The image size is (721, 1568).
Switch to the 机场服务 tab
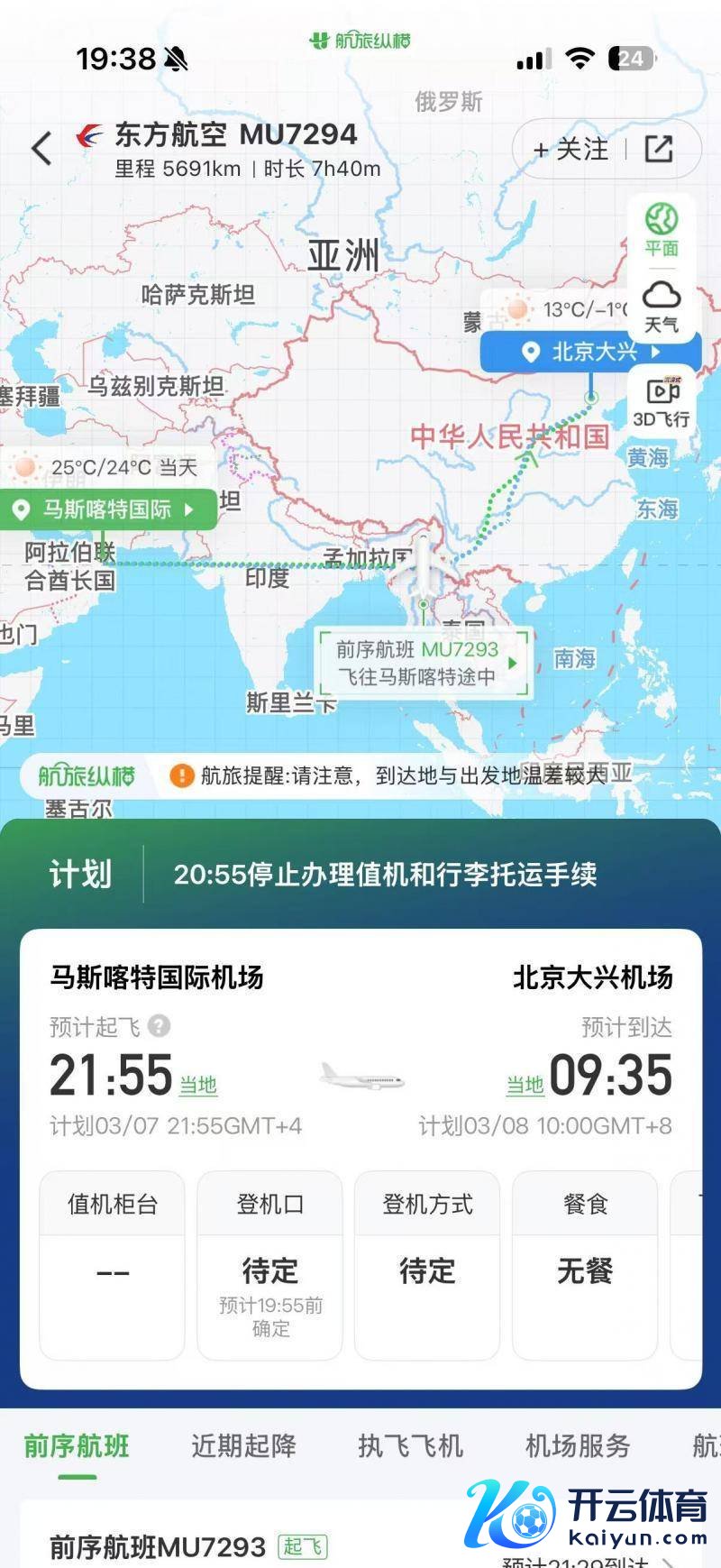pos(578,1446)
